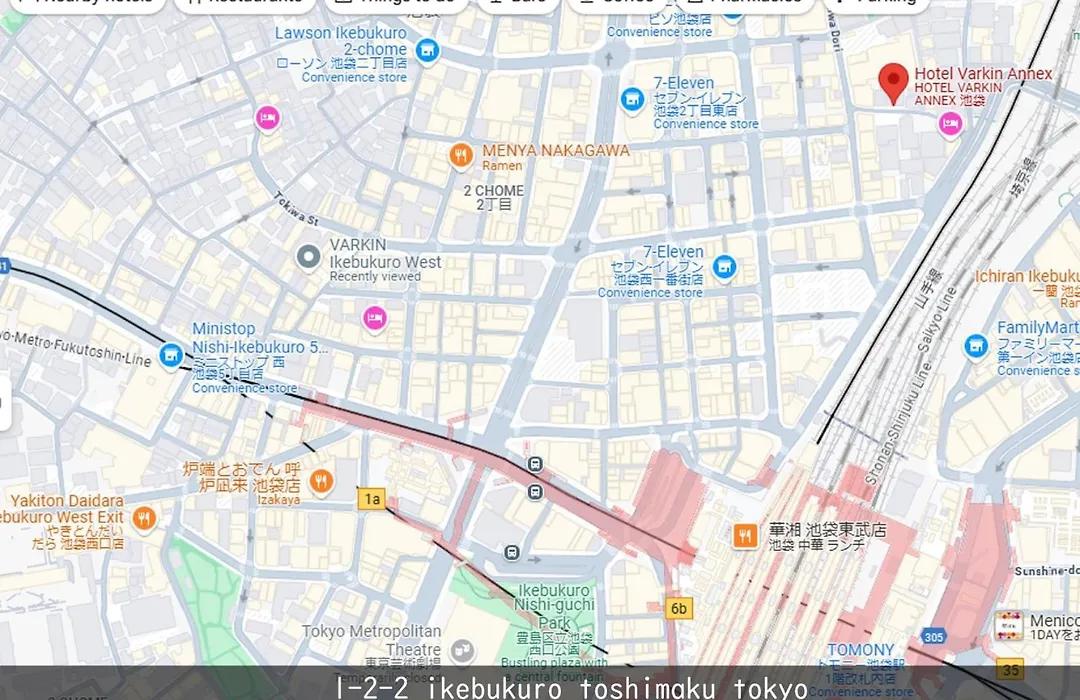Select station exit 6b marker
This screenshot has height=700, width=1080.
679,608
